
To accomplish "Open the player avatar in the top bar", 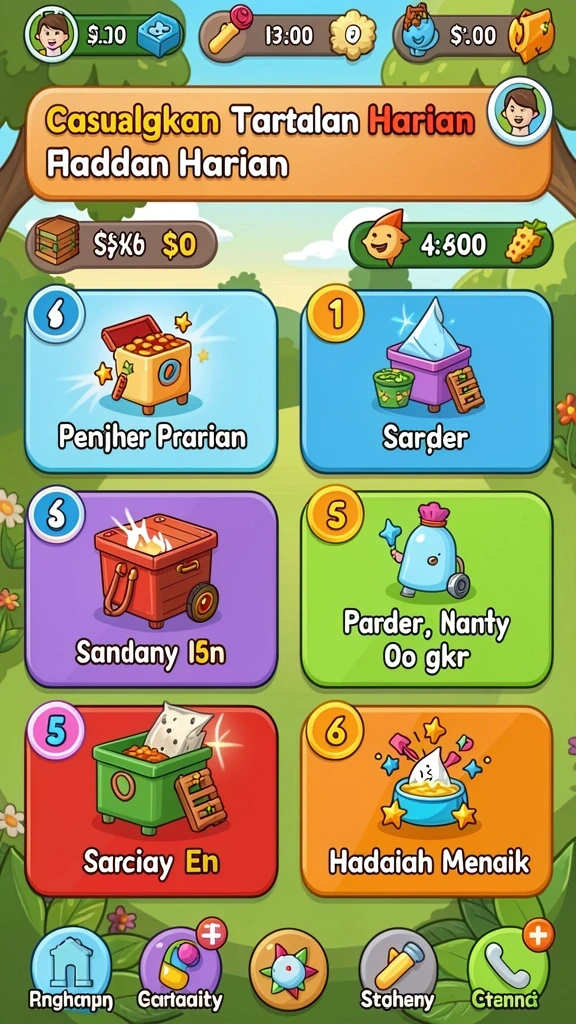I will click(x=47, y=34).
